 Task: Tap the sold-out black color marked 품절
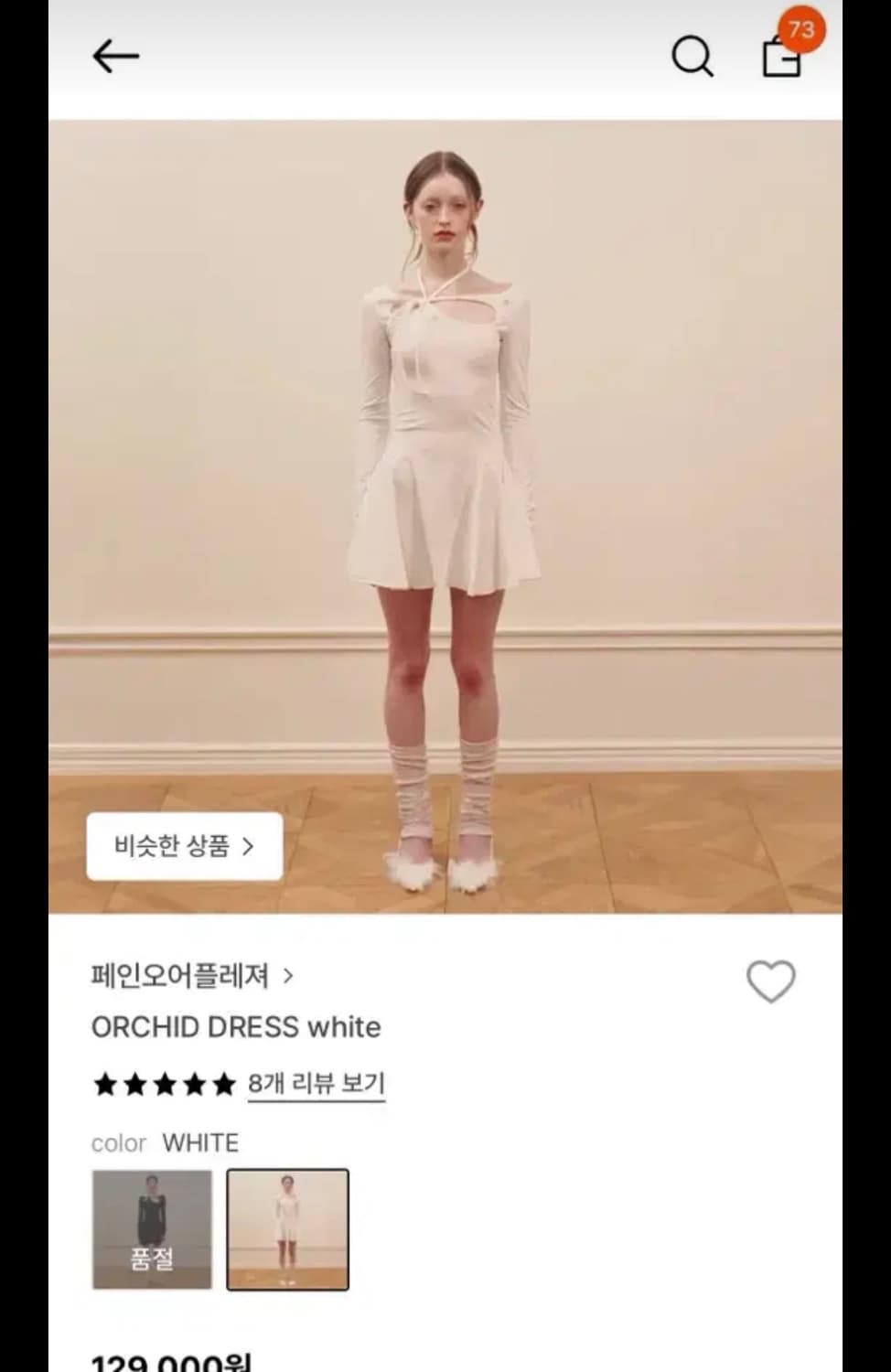(151, 1230)
